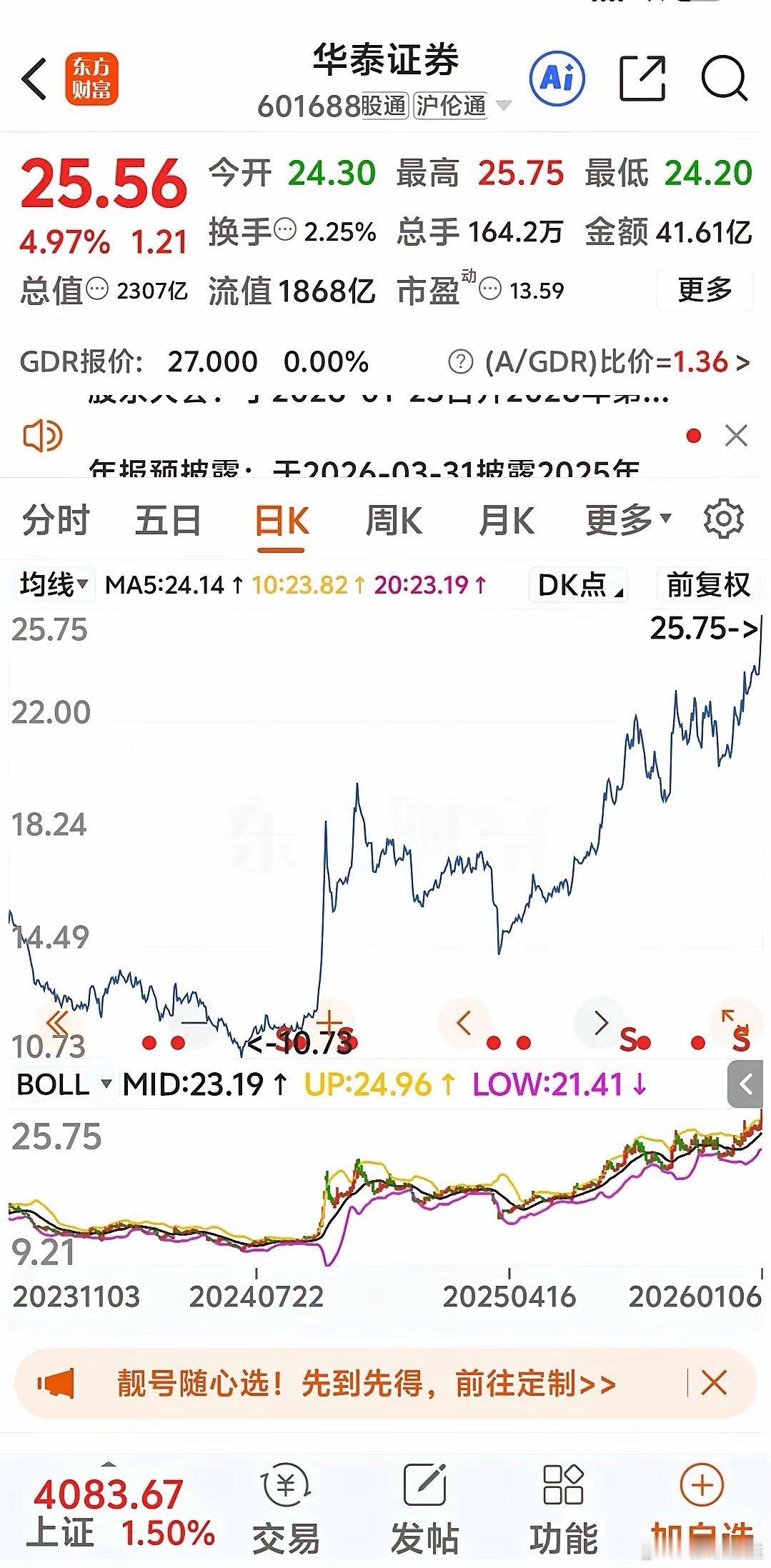Switch to the 分时 chart tab
The height and width of the screenshot is (1568, 771).
tap(56, 519)
